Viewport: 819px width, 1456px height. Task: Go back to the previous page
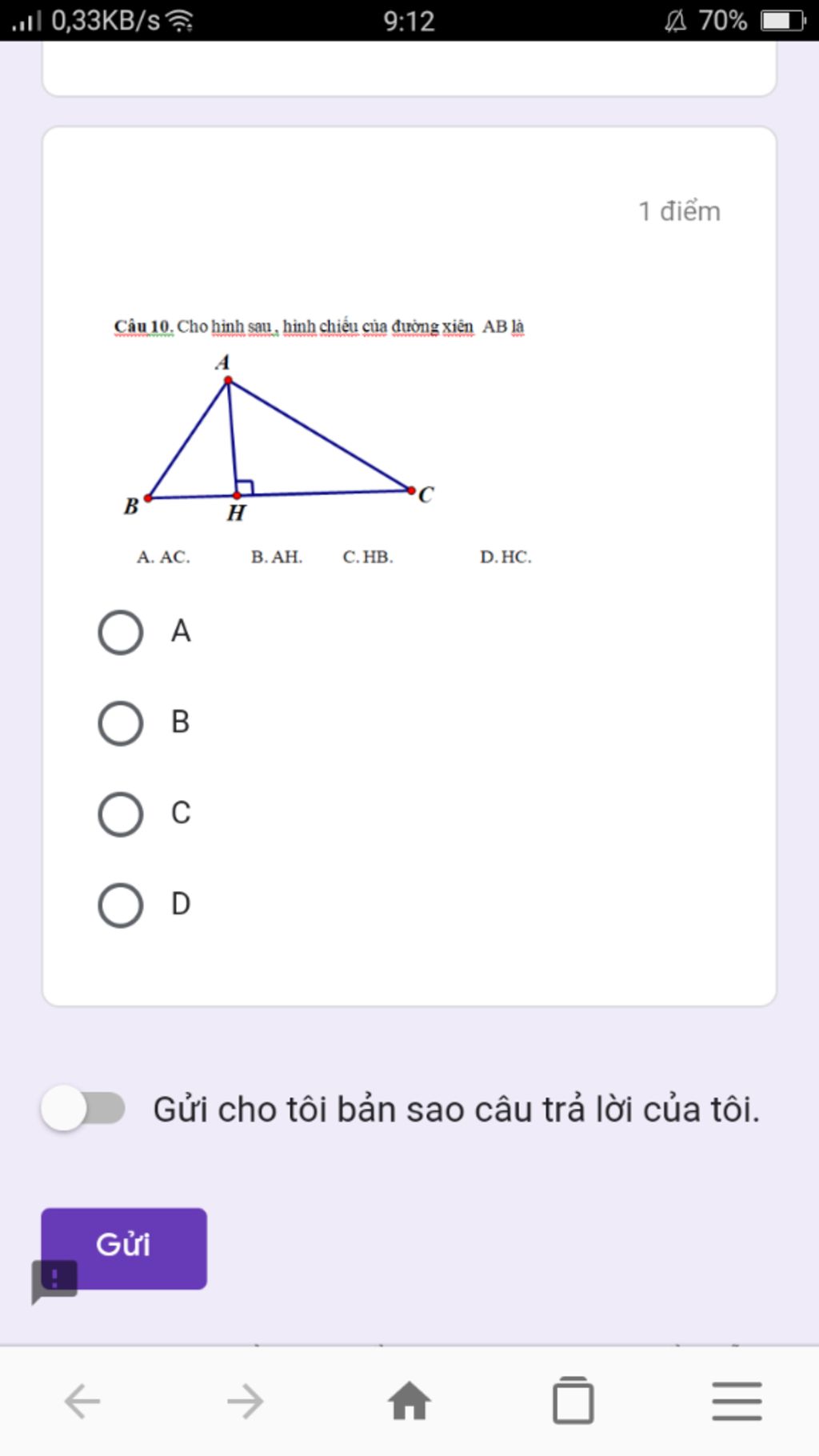pos(82,1402)
